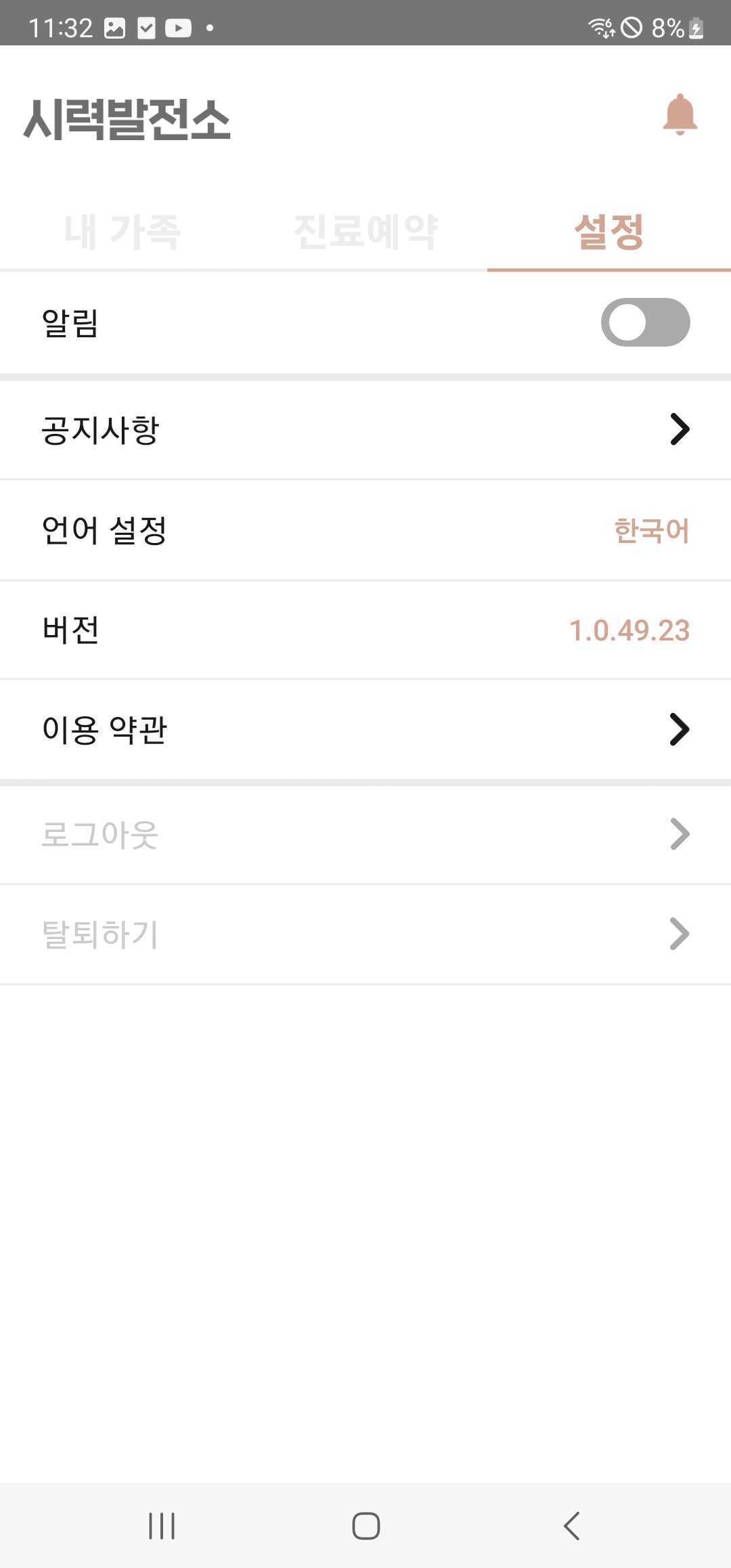
Task: Go to the home screen
Action: (365, 1526)
